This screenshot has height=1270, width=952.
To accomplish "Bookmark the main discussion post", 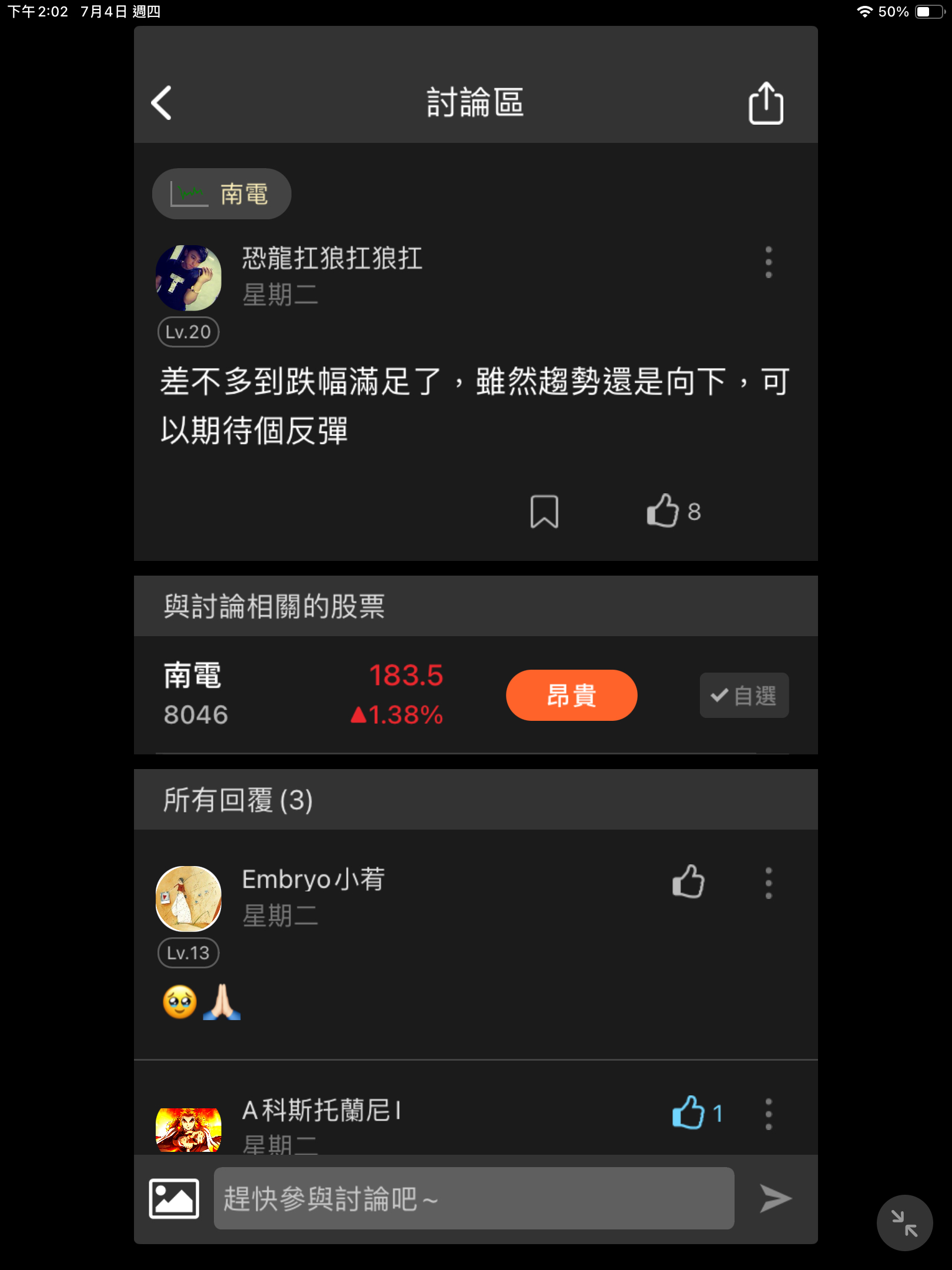I will [x=544, y=512].
